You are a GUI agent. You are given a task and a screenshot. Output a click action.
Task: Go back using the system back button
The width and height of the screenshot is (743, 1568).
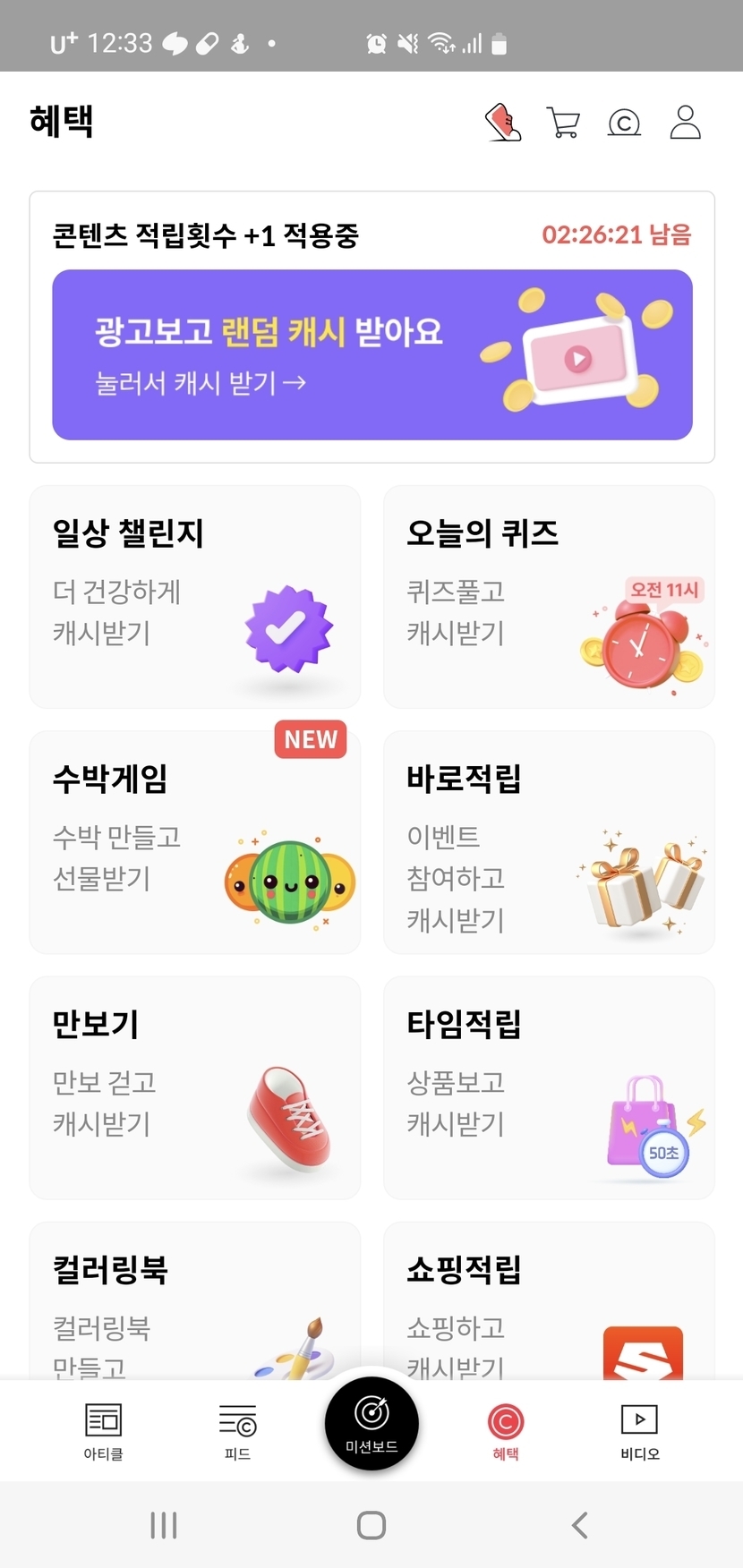pyautogui.click(x=580, y=1525)
